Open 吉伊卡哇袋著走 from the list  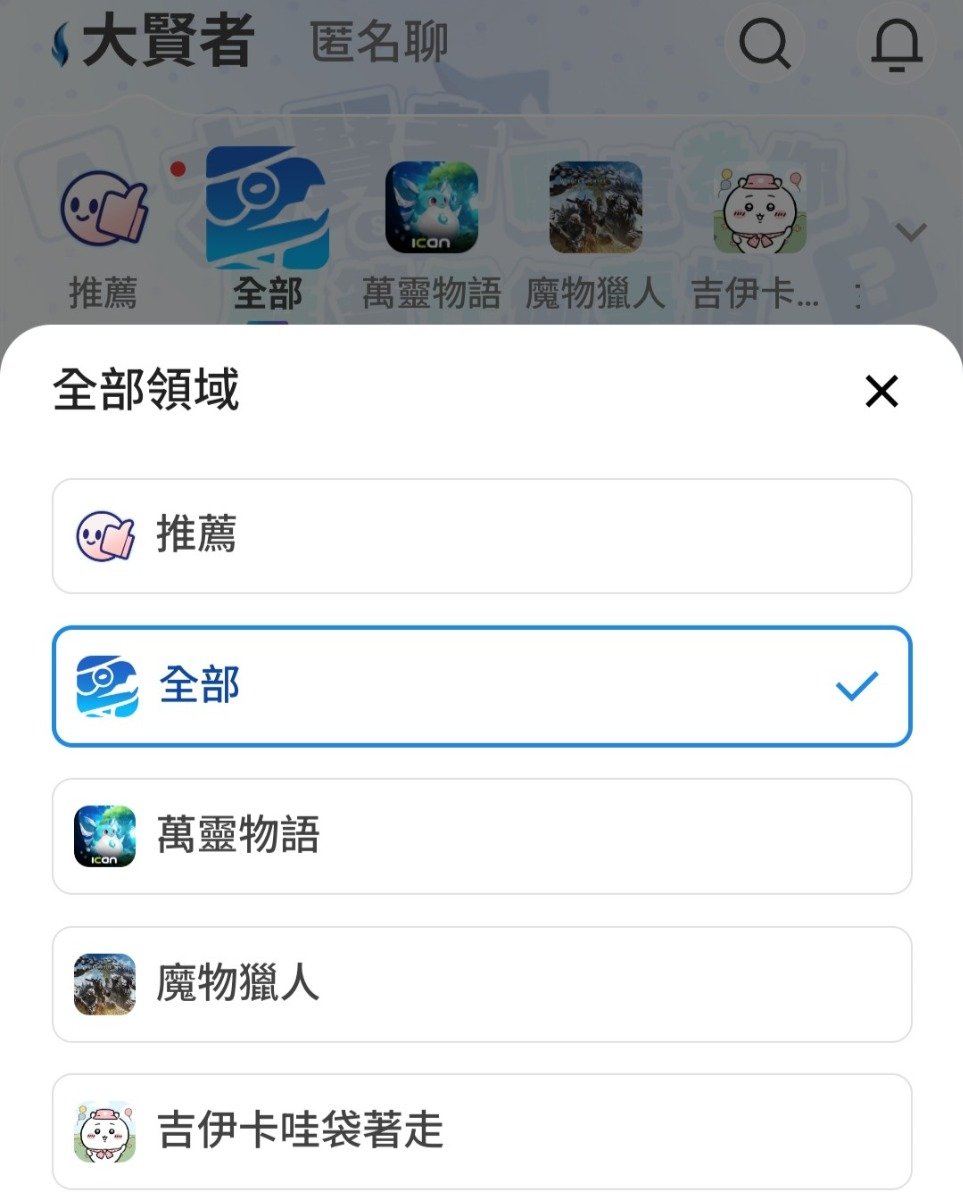coord(482,1132)
